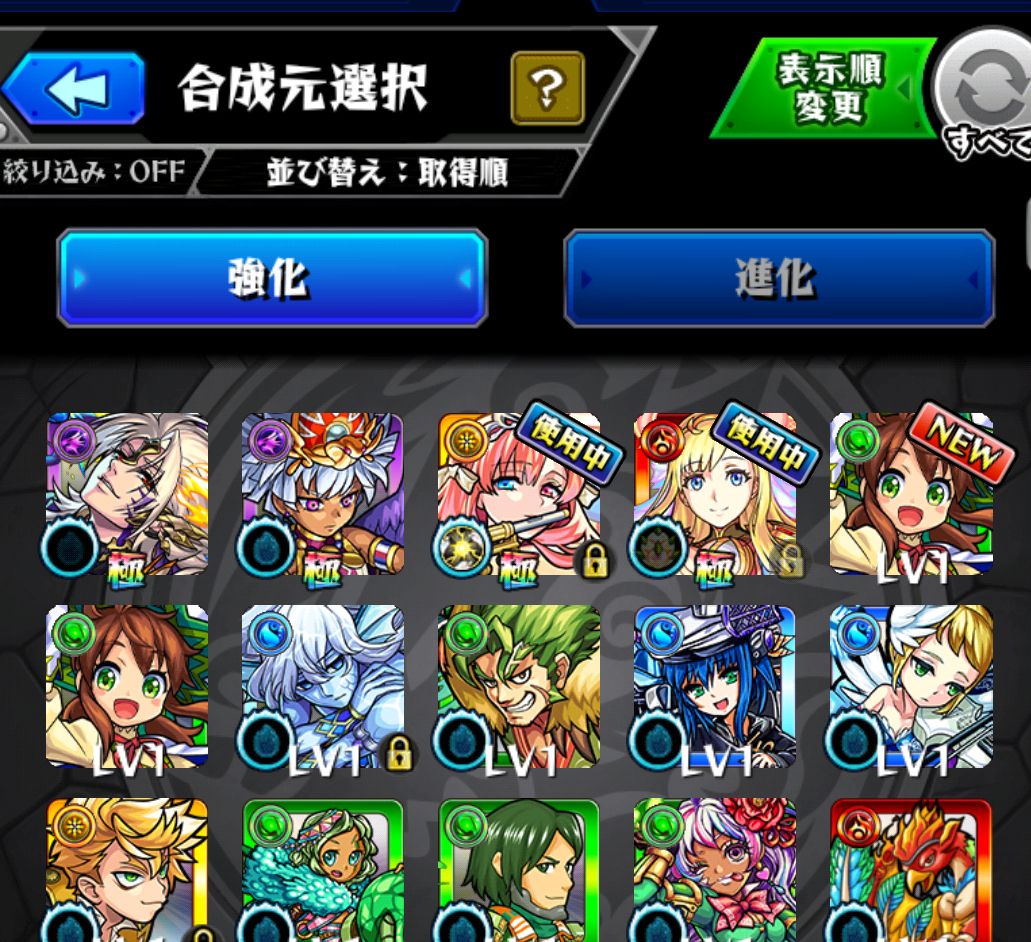Screen dimensions: 1031x942
Task: Select the blue-haired girl with captain hat
Action: click(x=715, y=686)
